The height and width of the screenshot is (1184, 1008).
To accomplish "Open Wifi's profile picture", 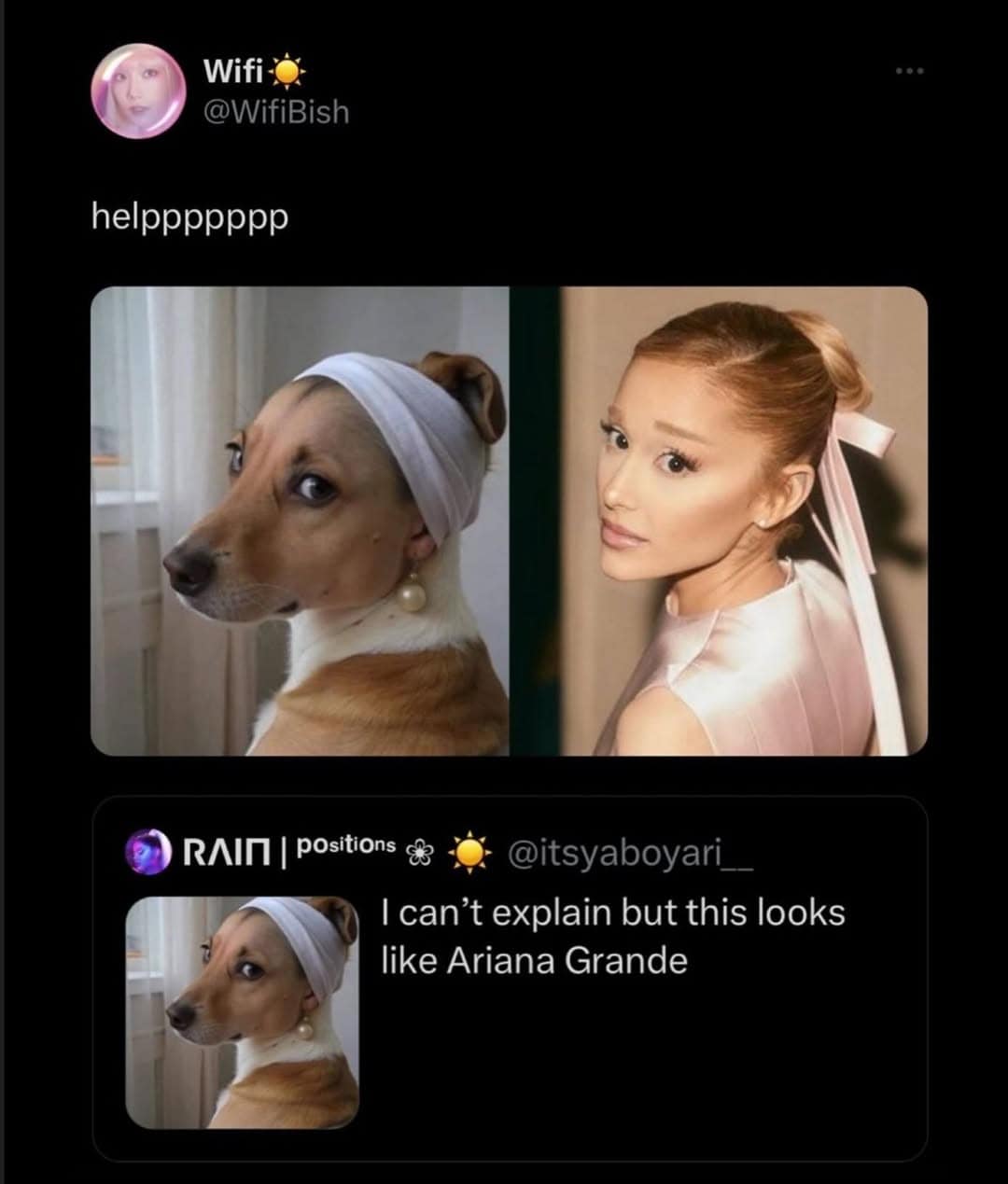I will tap(137, 91).
